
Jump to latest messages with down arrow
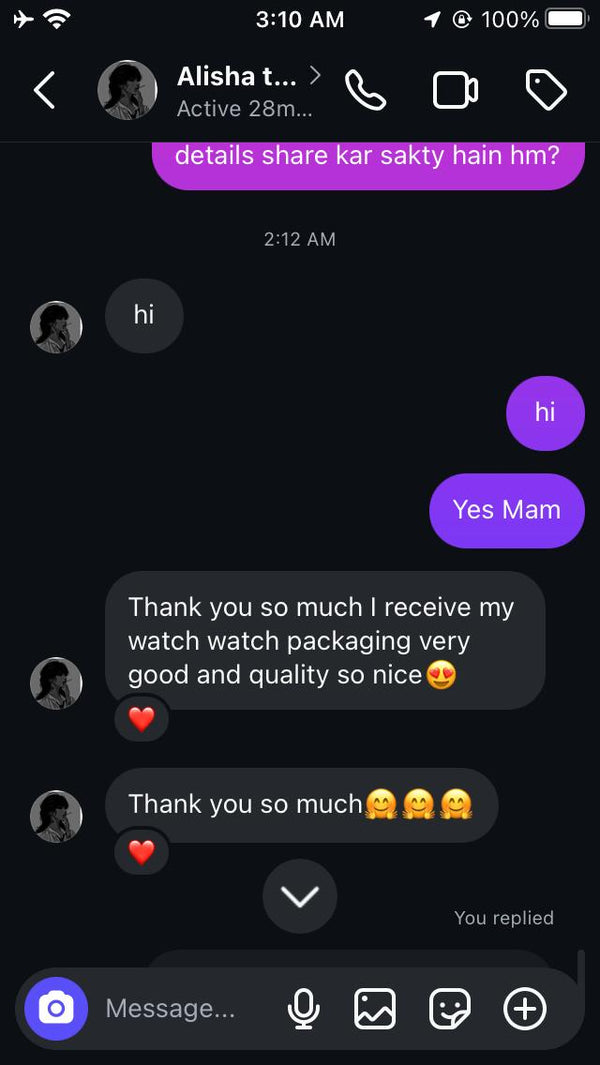tap(300, 896)
